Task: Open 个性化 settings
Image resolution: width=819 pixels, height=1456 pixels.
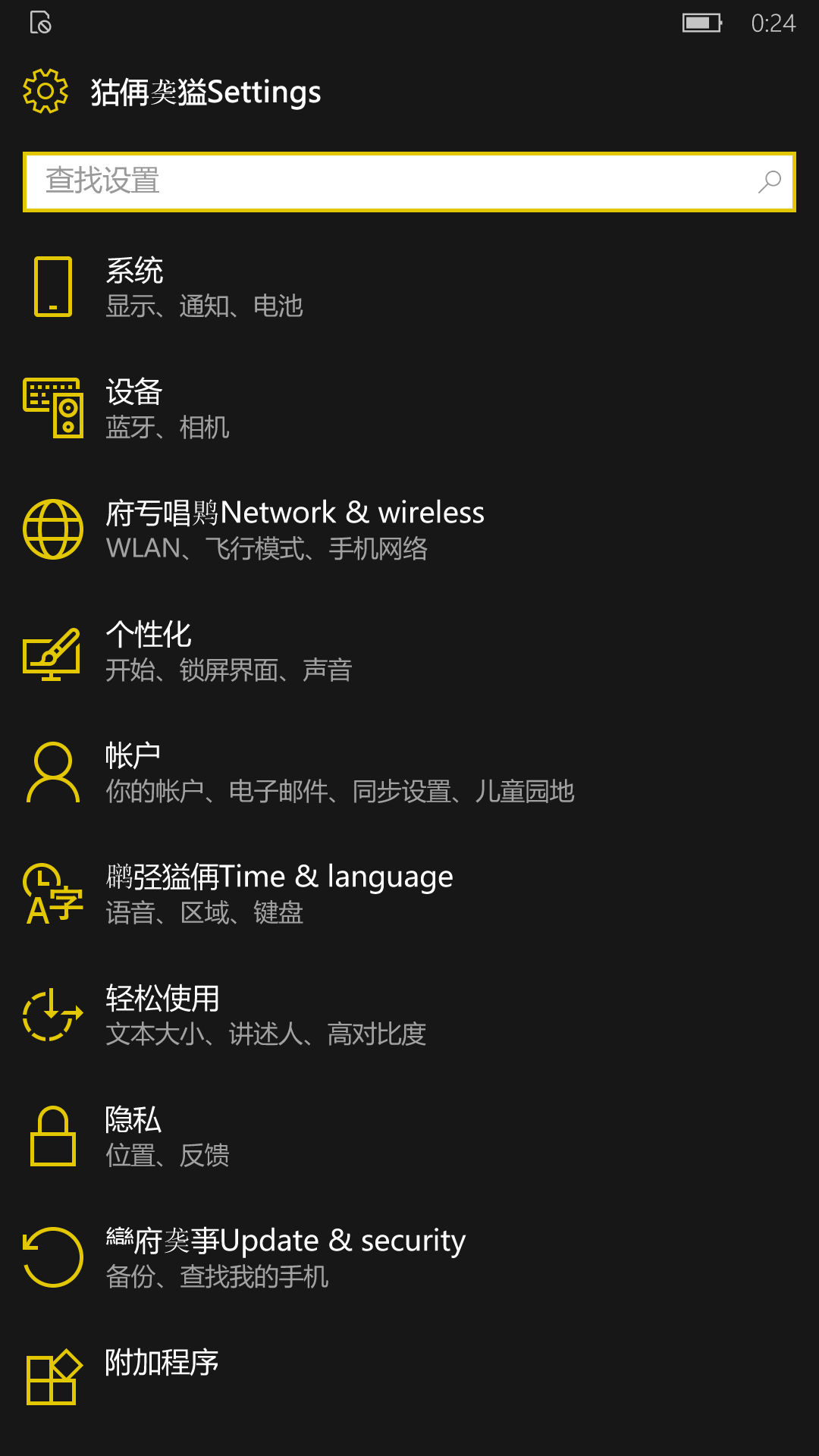Action: coord(409,651)
